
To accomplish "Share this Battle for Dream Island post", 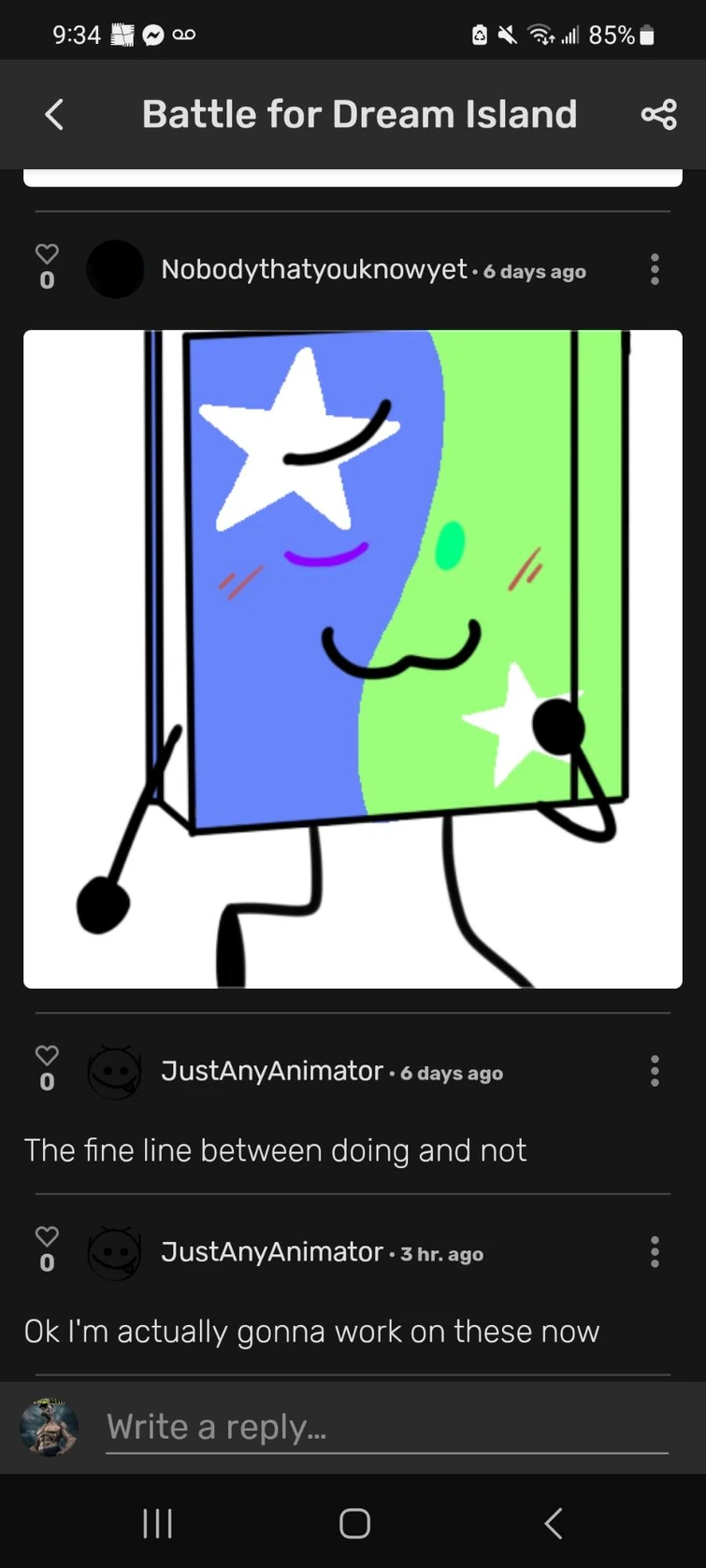I will 658,115.
